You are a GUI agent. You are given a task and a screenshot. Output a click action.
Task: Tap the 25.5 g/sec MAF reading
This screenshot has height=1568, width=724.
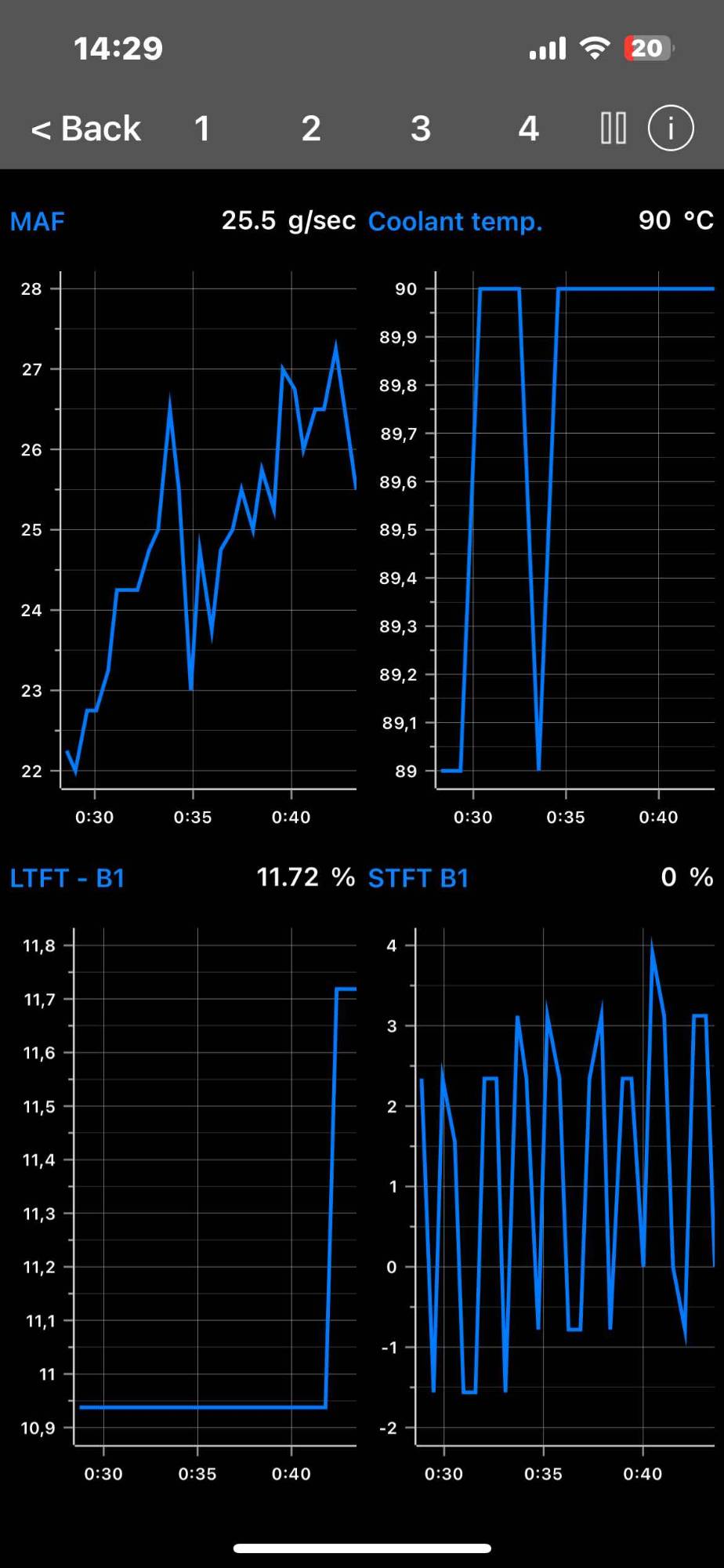pos(288,220)
